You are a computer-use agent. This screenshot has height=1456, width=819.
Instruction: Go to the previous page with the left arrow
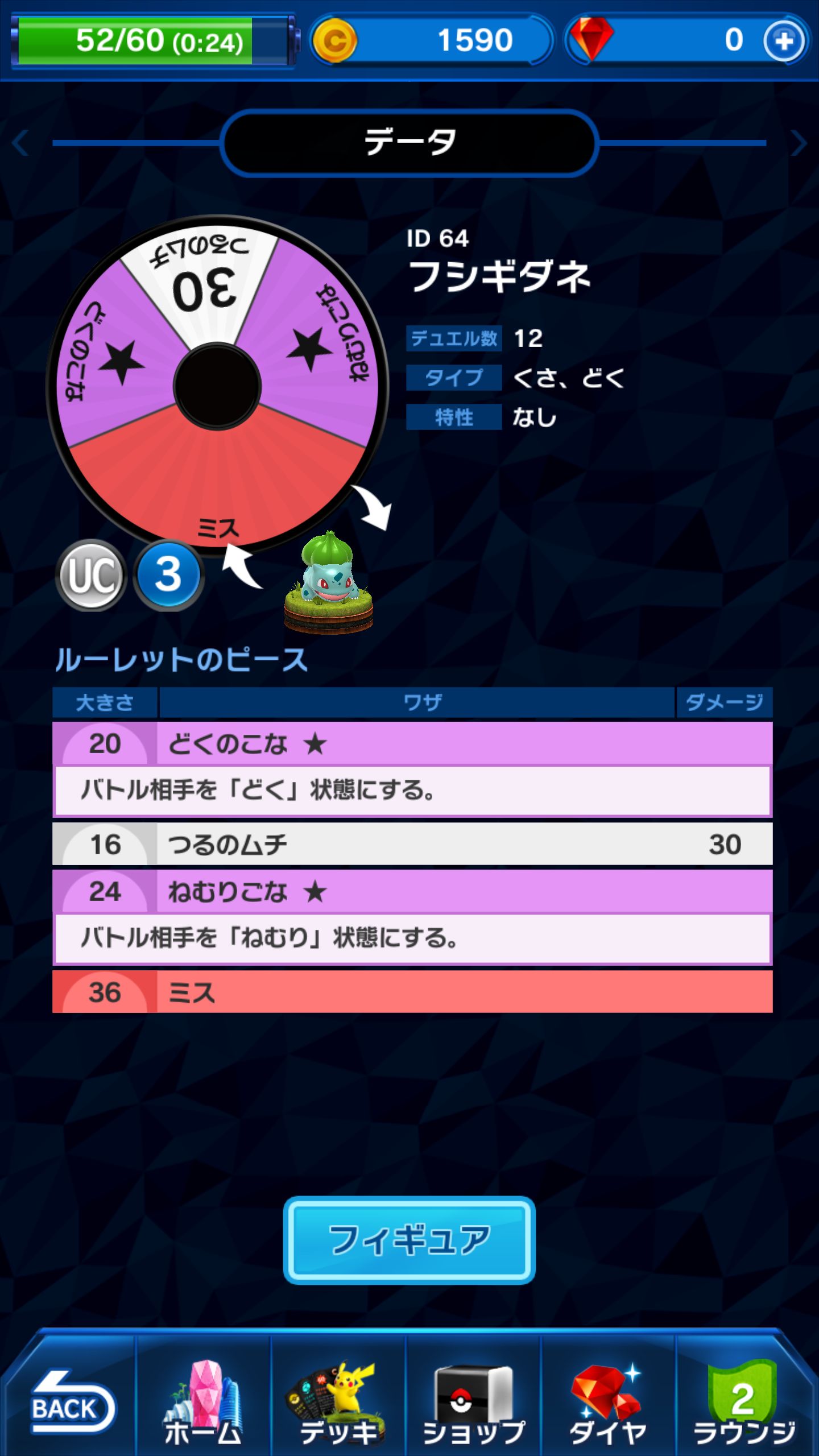tap(20, 143)
